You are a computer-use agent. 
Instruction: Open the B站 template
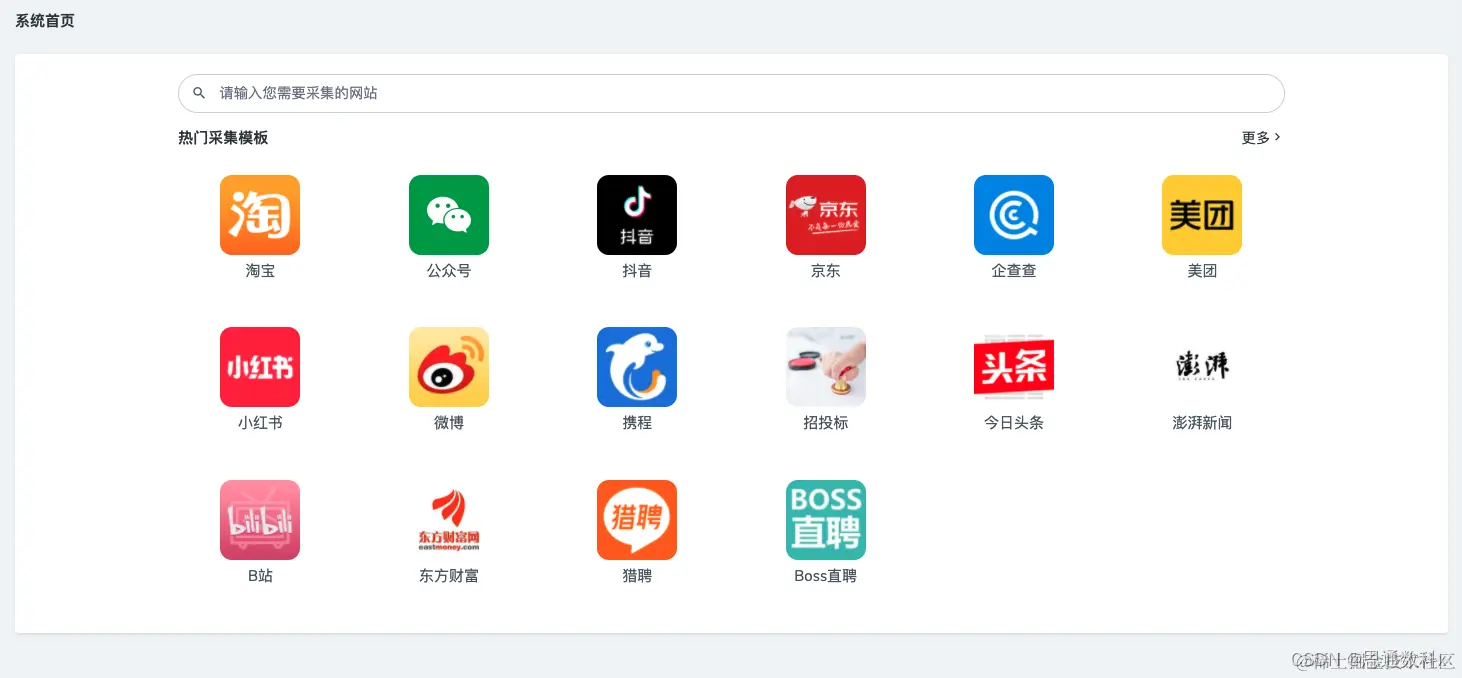pos(260,520)
